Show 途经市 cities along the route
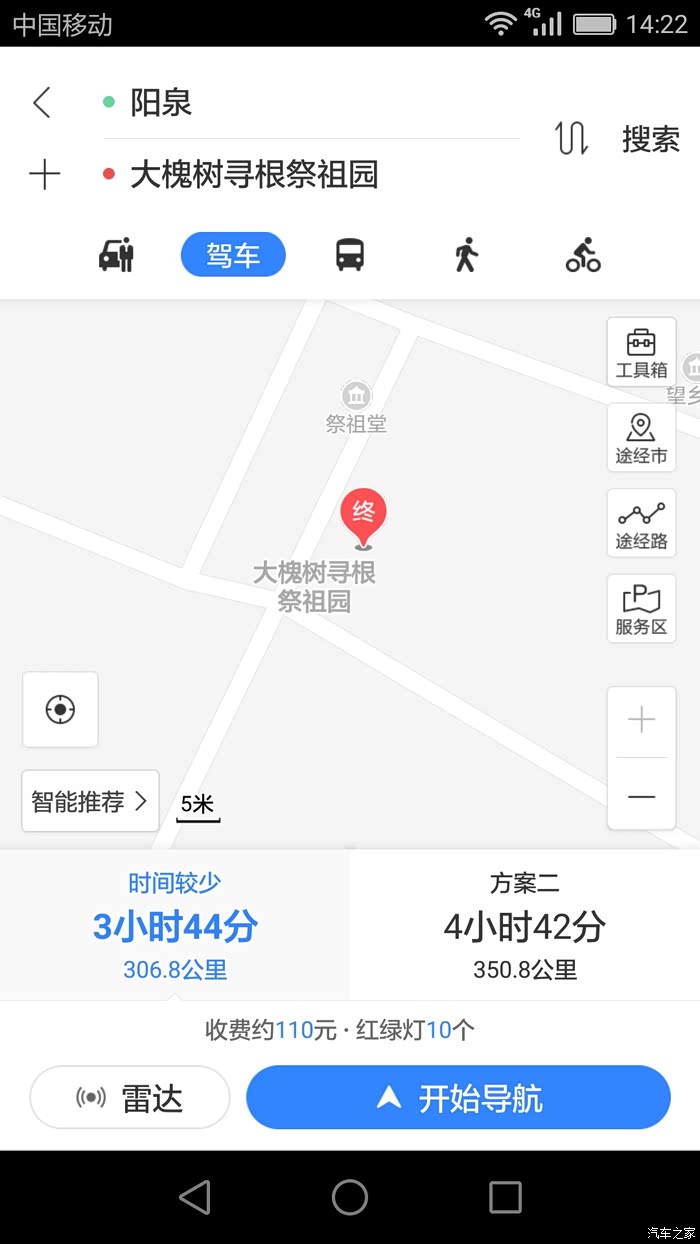 641,438
